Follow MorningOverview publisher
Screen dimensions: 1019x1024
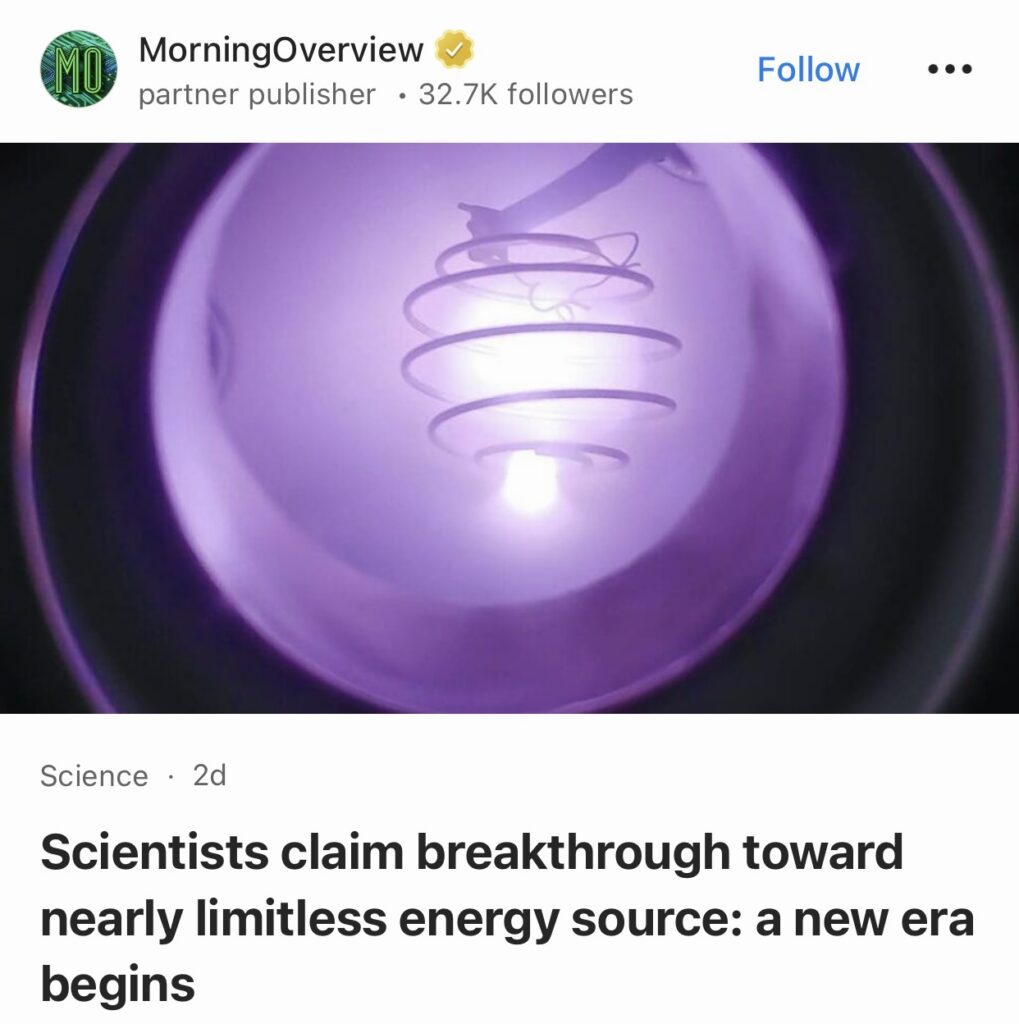click(808, 70)
